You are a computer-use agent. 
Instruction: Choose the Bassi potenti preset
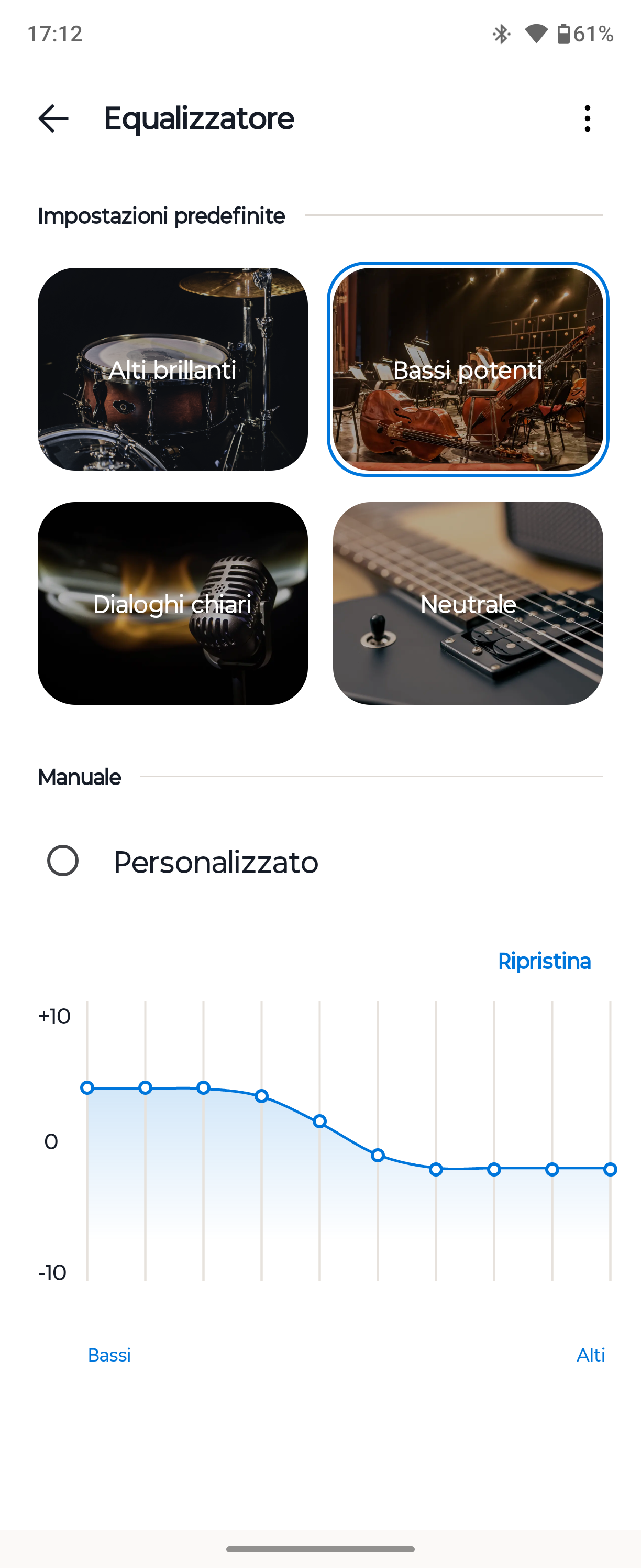click(x=468, y=369)
